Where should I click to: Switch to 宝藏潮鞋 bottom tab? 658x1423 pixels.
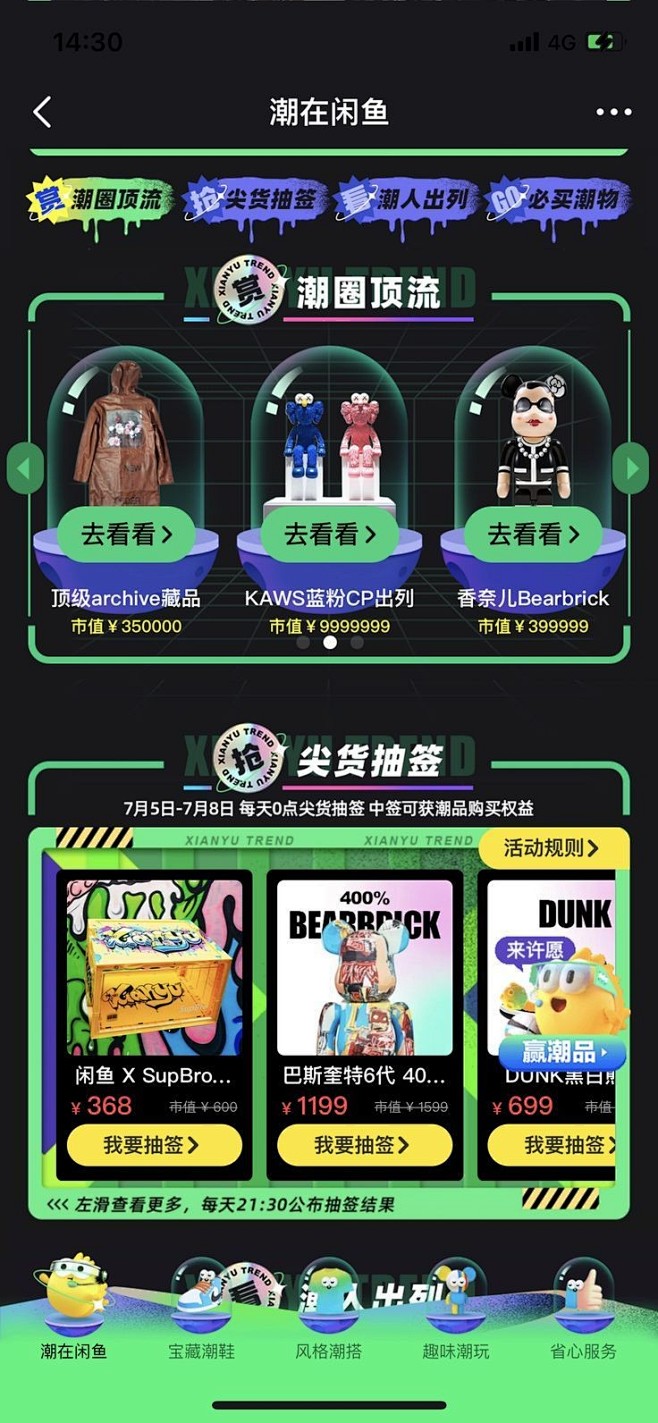point(201,1312)
